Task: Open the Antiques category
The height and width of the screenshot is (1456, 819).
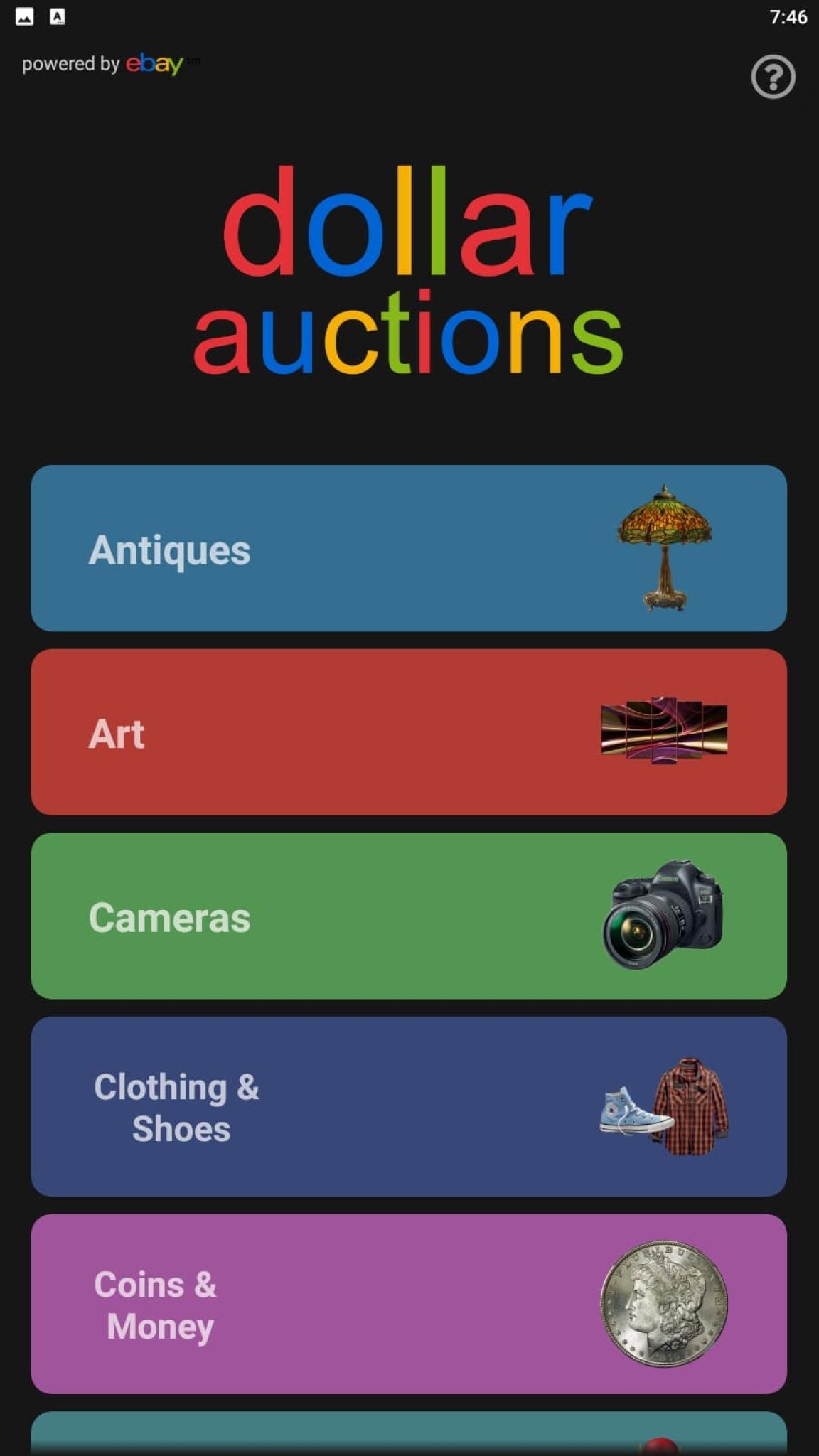Action: click(x=409, y=547)
